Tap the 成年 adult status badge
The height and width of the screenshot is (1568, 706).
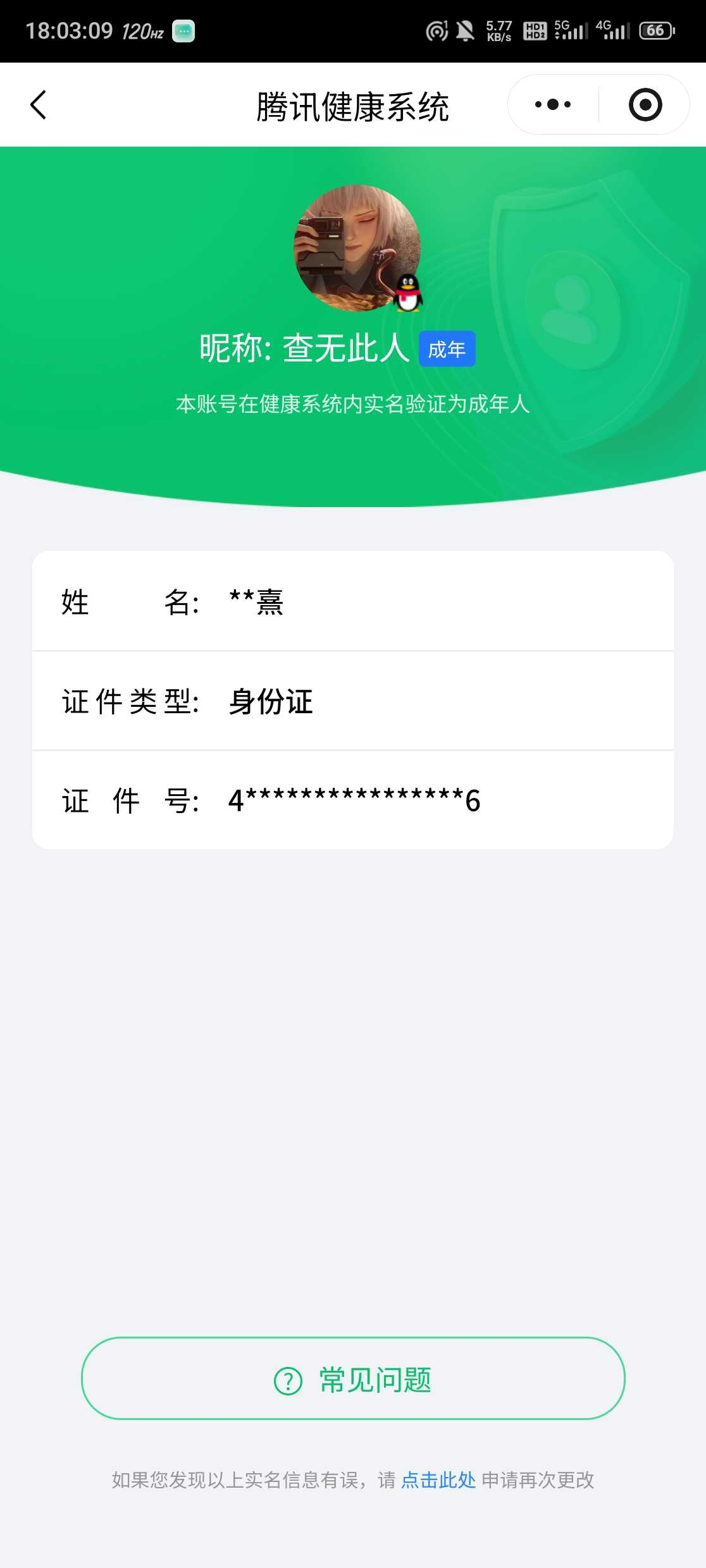click(x=448, y=348)
